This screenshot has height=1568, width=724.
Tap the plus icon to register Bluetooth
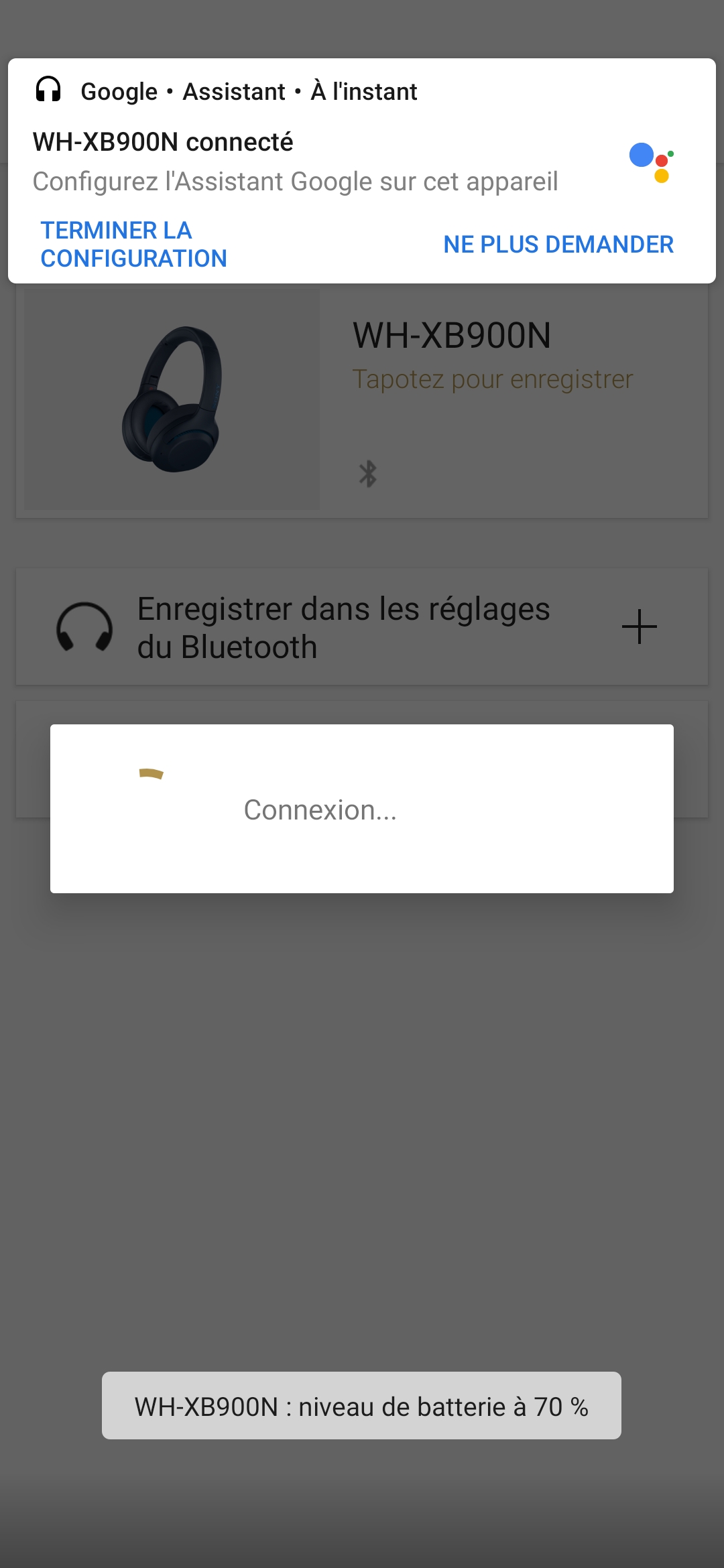pyautogui.click(x=640, y=627)
